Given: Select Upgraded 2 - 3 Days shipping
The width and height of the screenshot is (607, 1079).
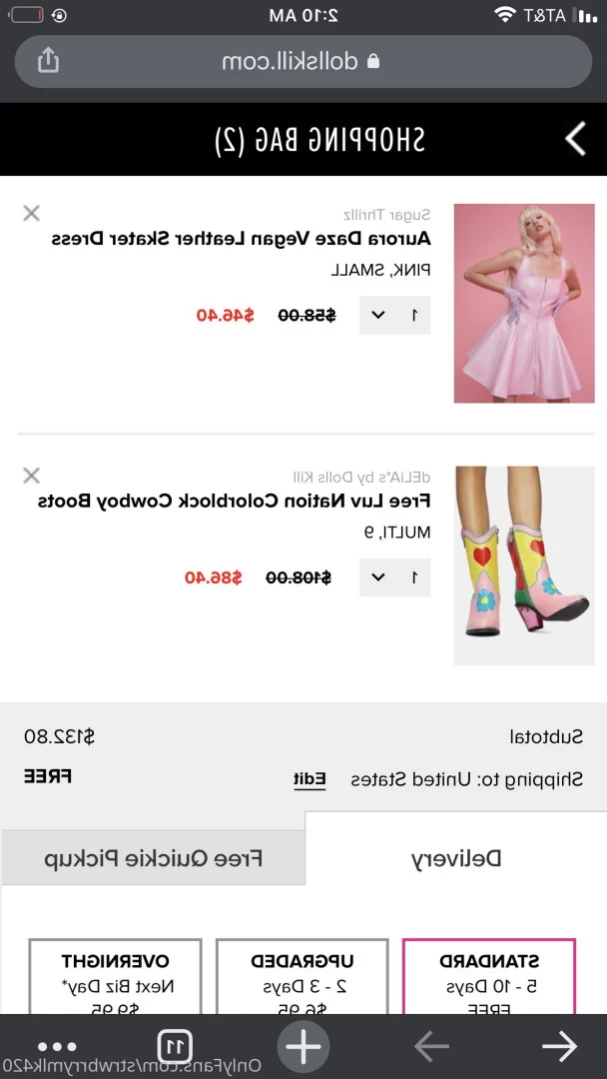Looking at the screenshot, I should (302, 976).
